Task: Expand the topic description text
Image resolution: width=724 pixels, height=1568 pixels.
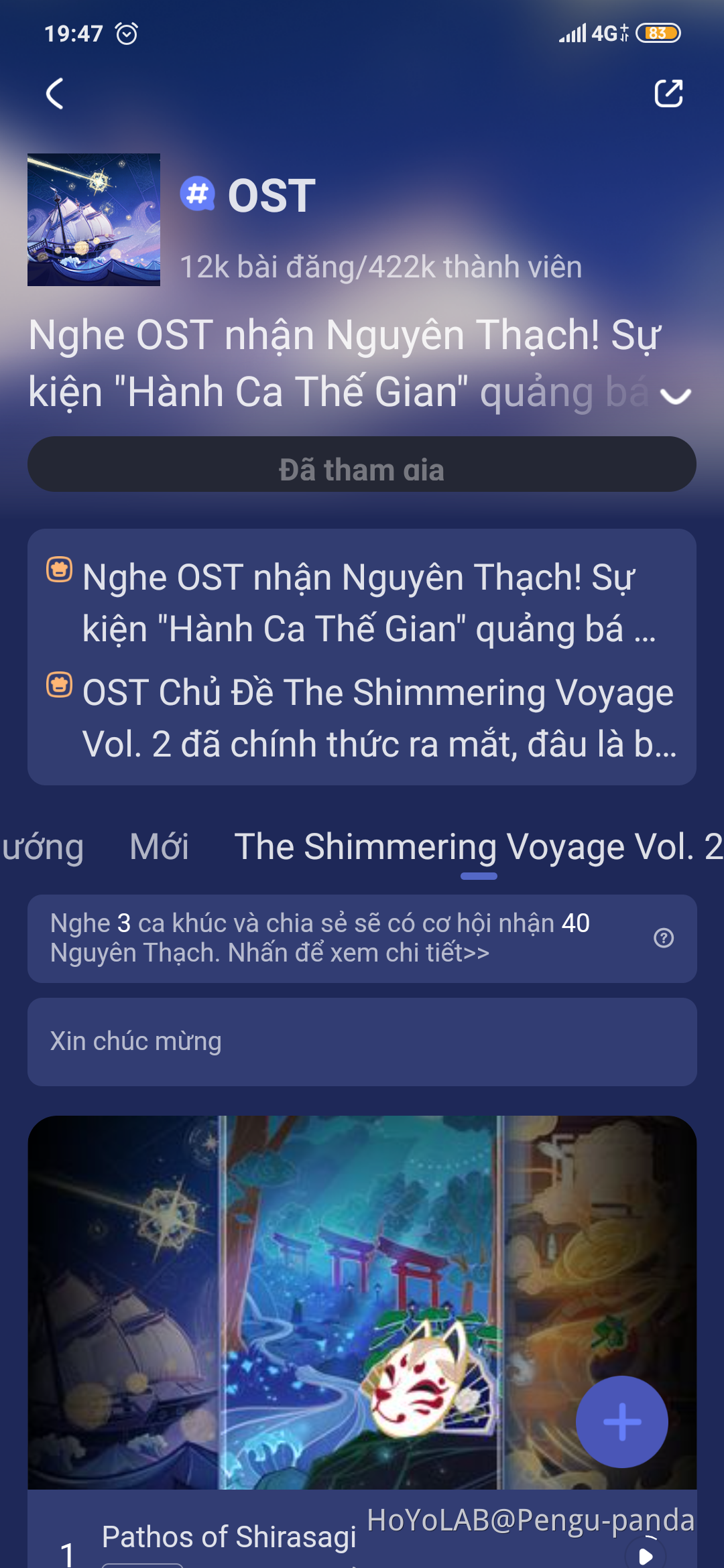Action: tap(675, 396)
